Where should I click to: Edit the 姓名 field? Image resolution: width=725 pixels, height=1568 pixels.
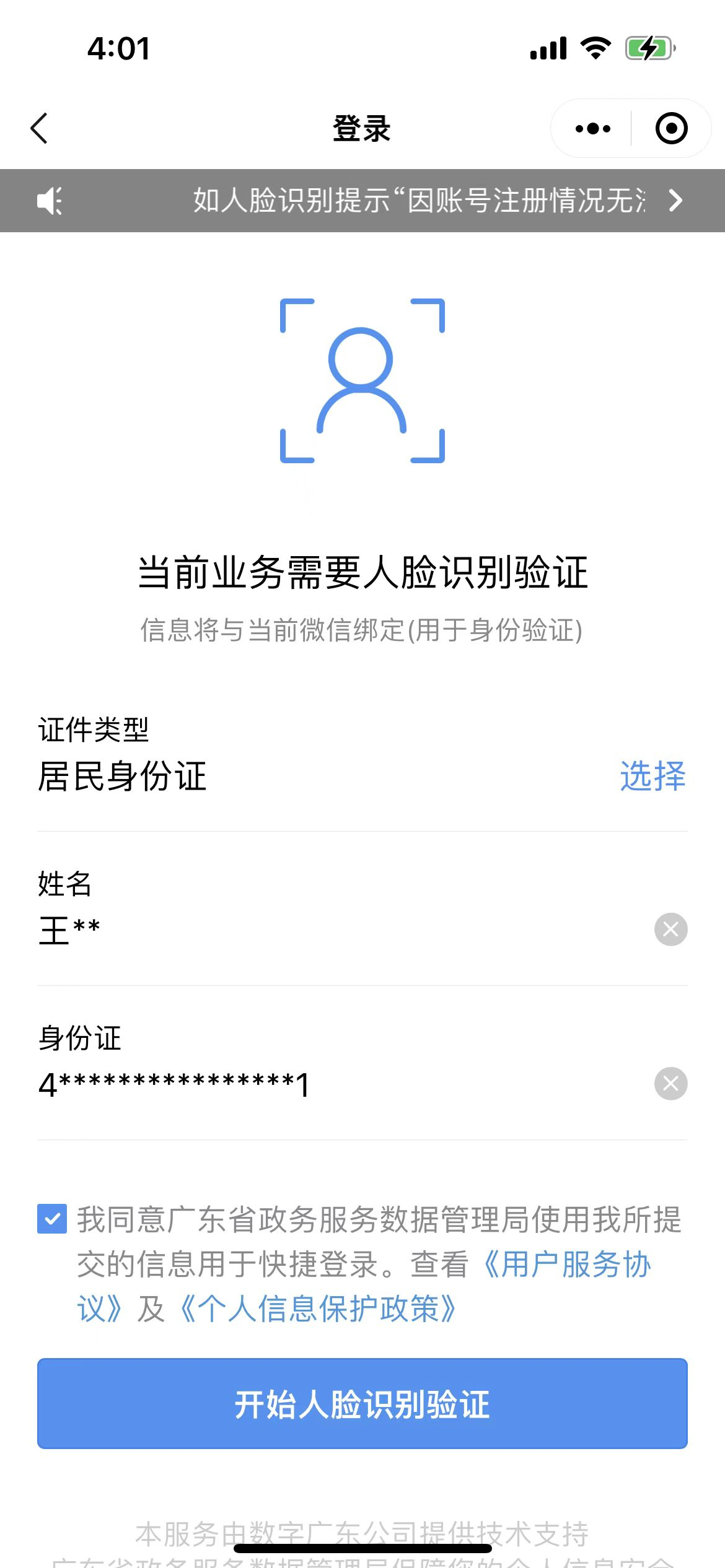310,930
